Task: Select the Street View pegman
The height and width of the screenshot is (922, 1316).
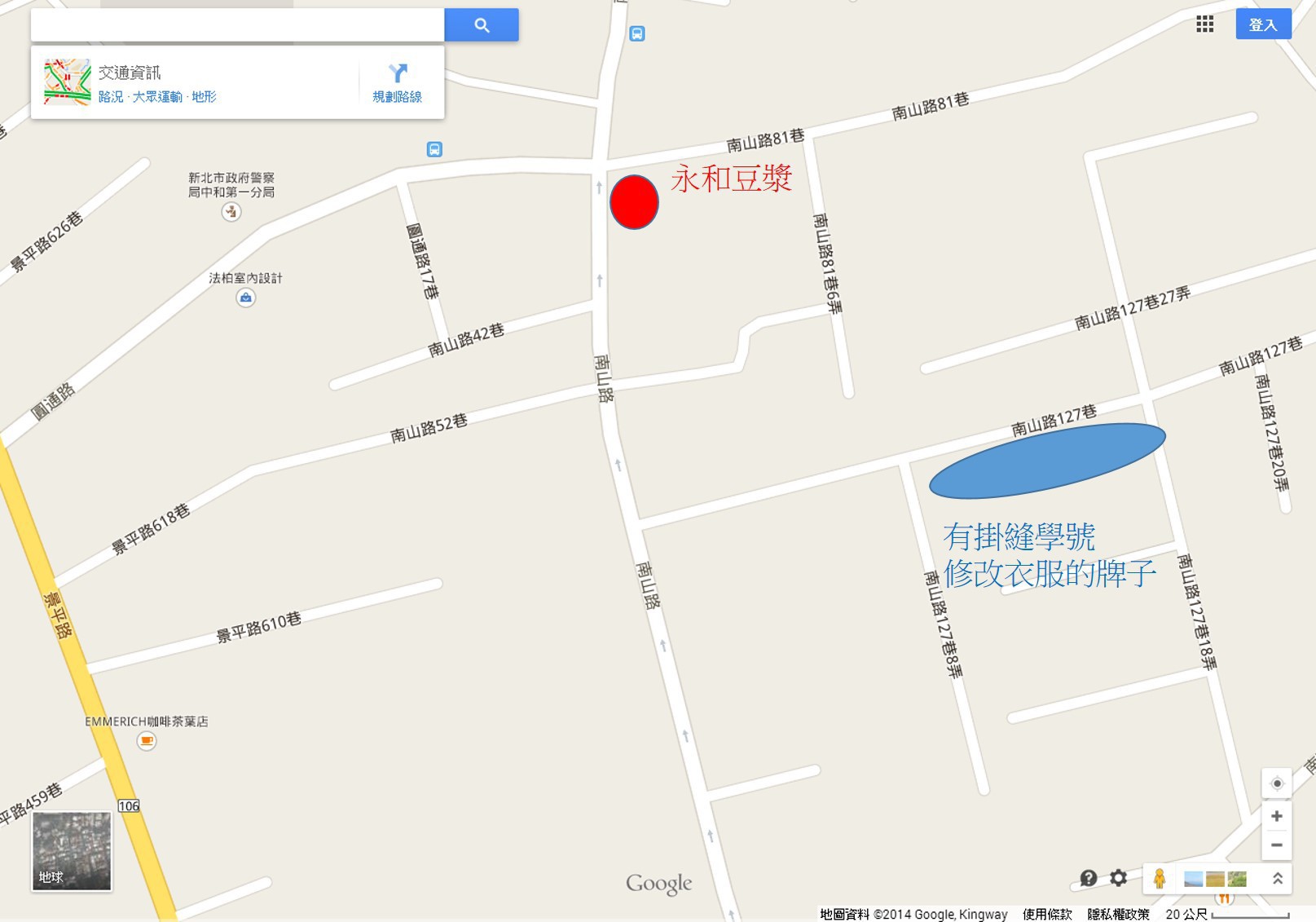Action: [x=1159, y=879]
